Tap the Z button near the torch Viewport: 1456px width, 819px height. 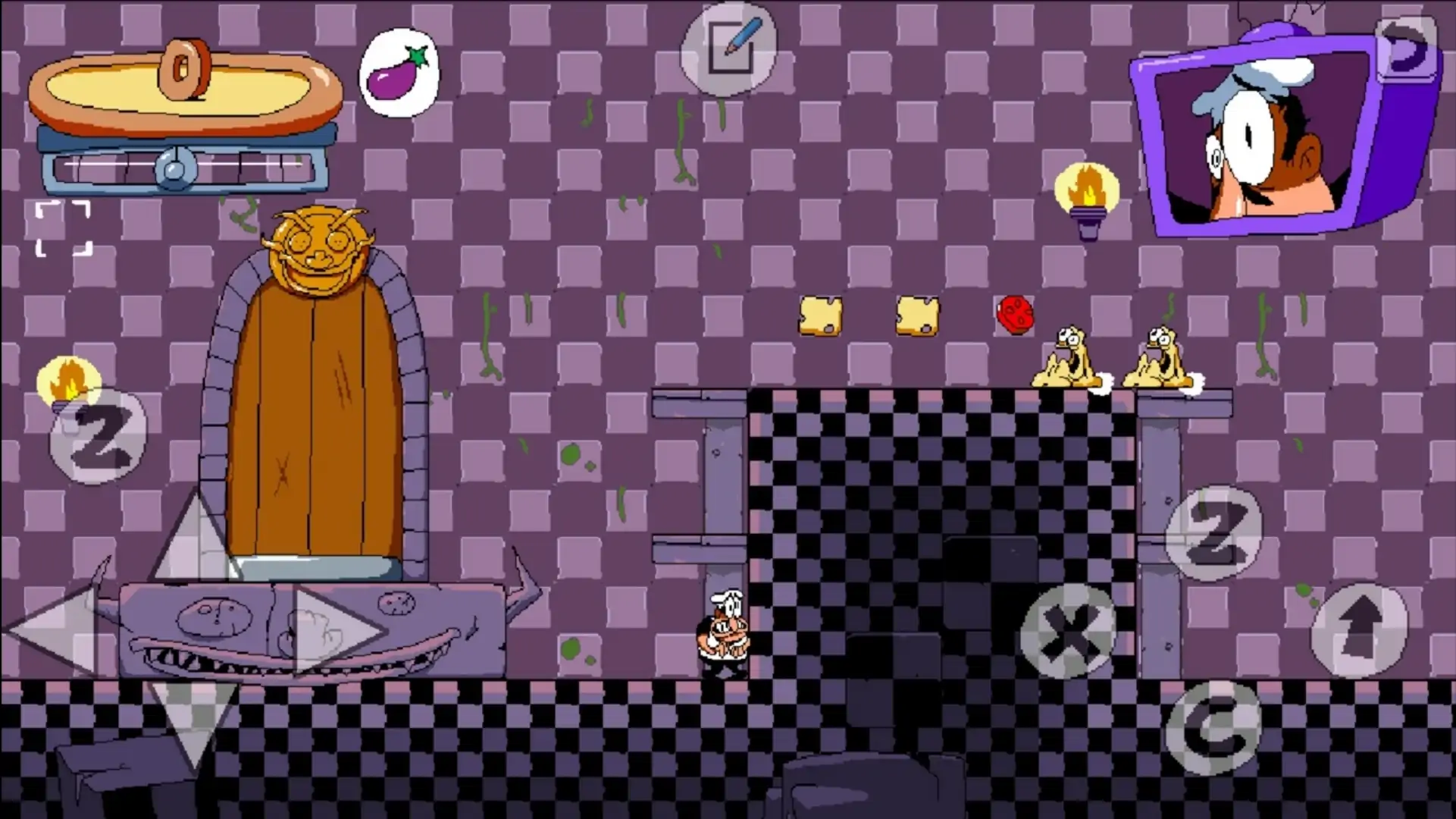coord(99,436)
